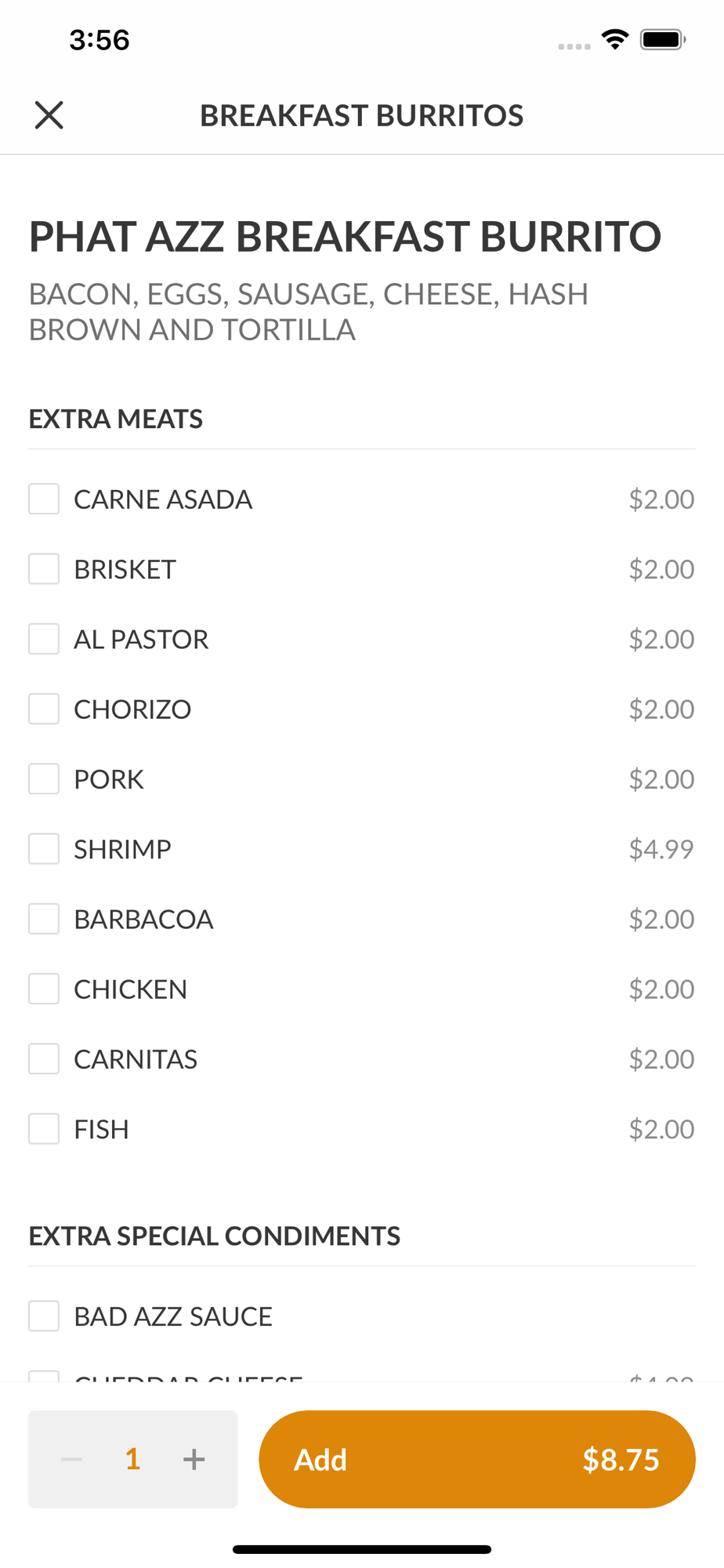The height and width of the screenshot is (1568, 724).
Task: Increase quantity with the plus button
Action: 194,1459
